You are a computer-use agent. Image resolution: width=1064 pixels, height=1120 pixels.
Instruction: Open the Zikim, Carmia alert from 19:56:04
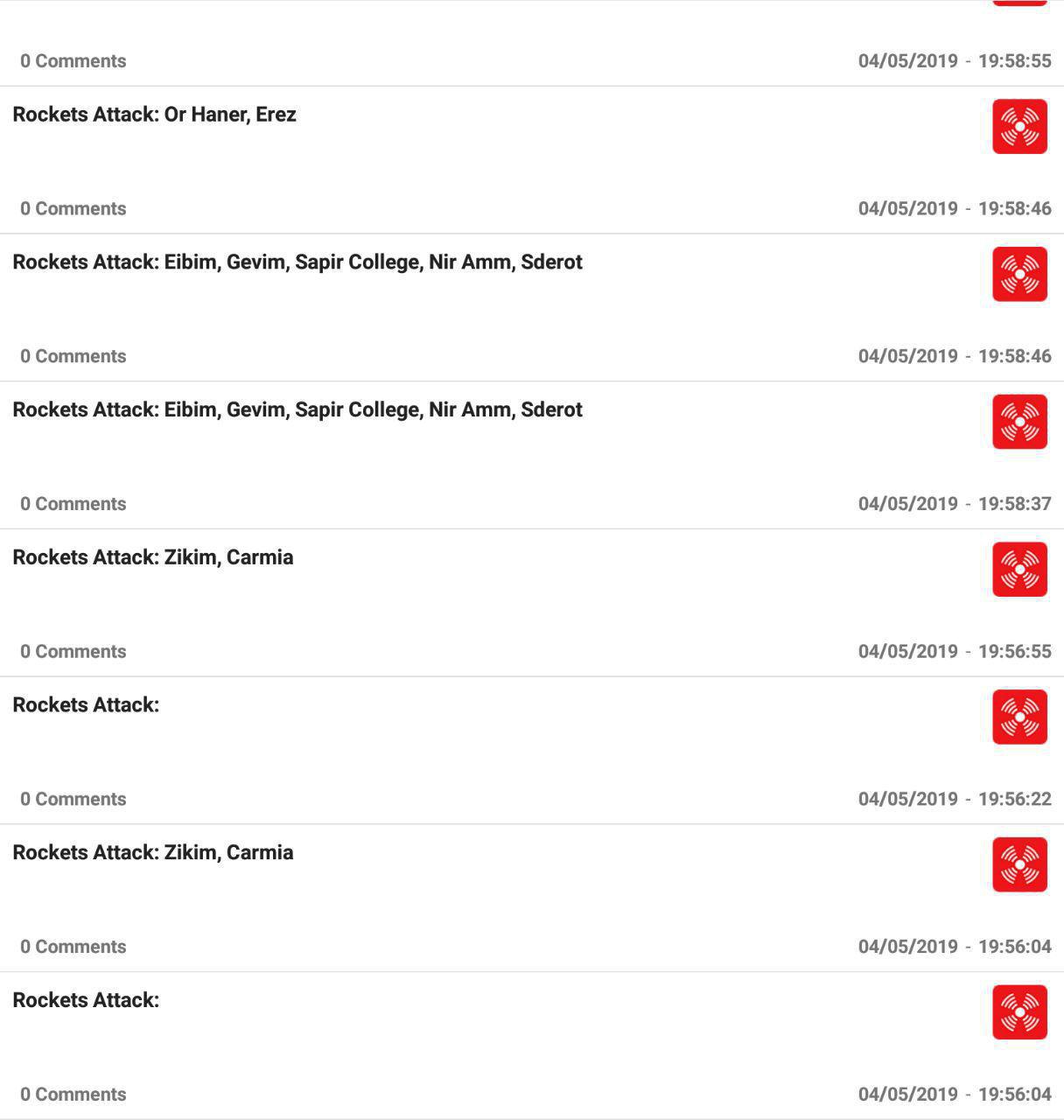(x=153, y=853)
